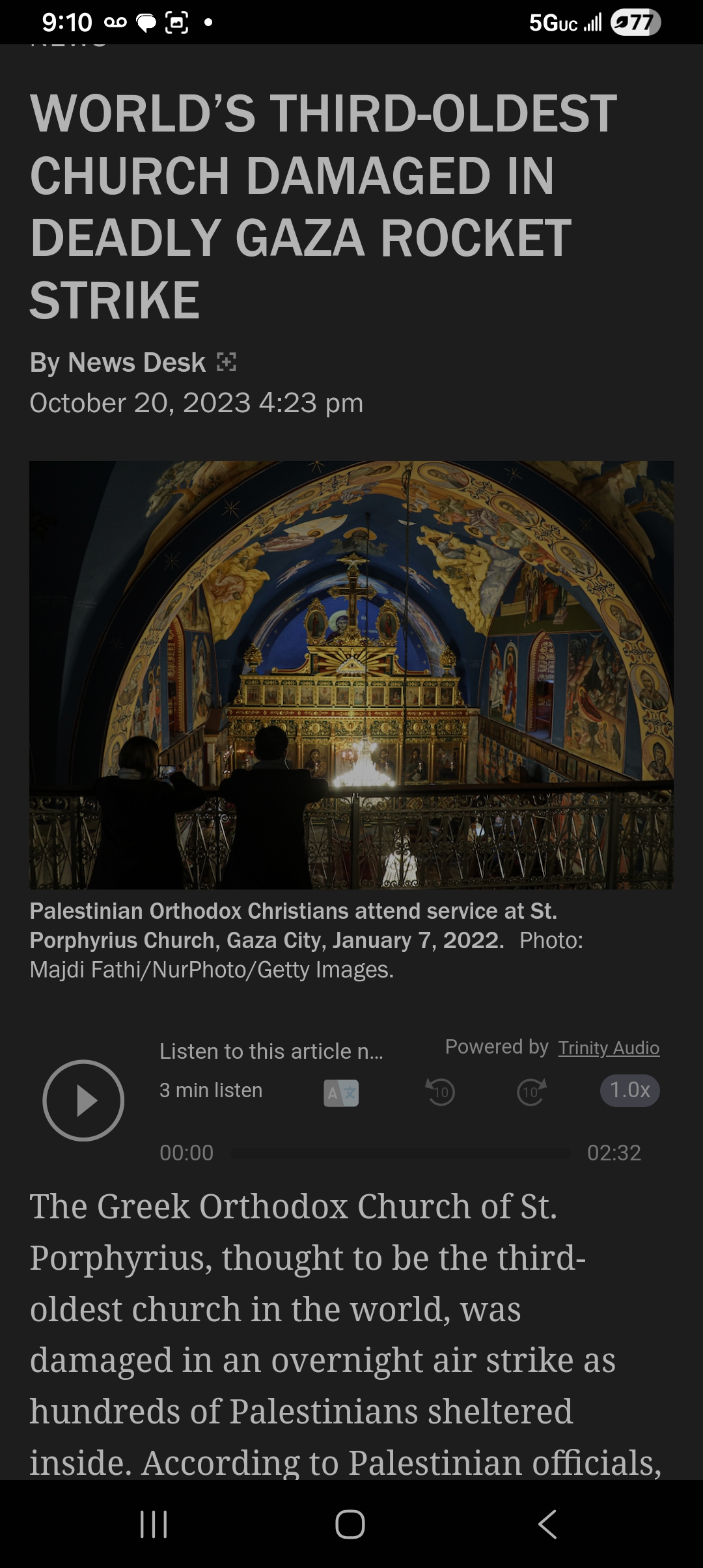
Task: Change the 1.0x playback speed
Action: tap(629, 1090)
